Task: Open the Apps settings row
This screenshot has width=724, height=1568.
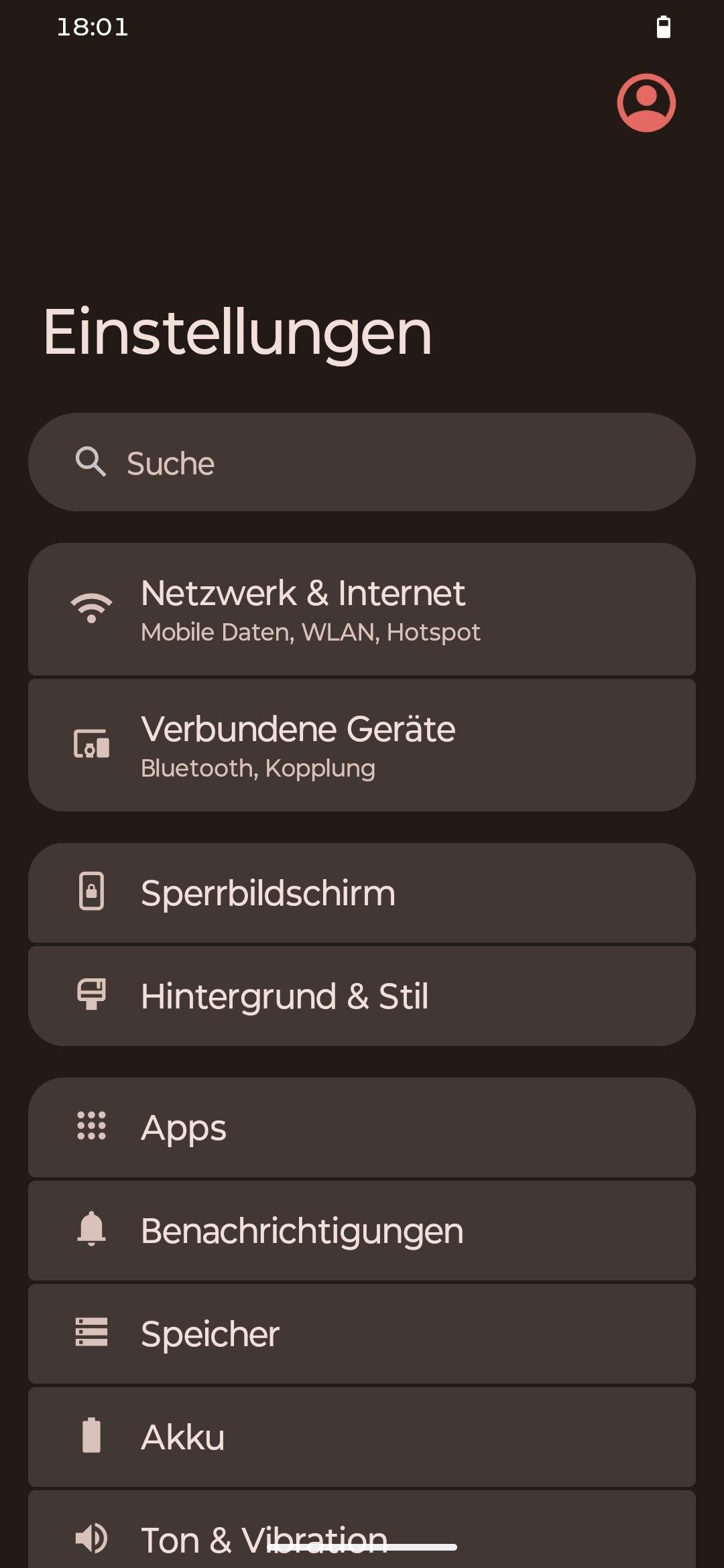Action: click(362, 1127)
